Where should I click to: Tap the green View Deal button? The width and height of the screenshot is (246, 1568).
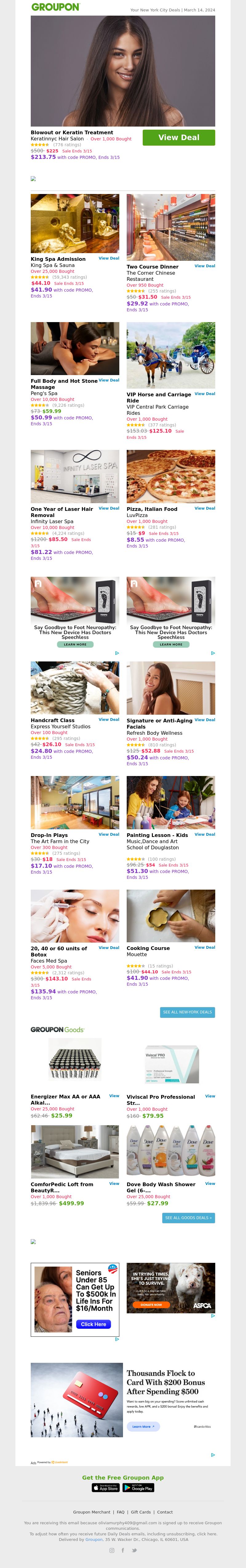pyautogui.click(x=179, y=138)
